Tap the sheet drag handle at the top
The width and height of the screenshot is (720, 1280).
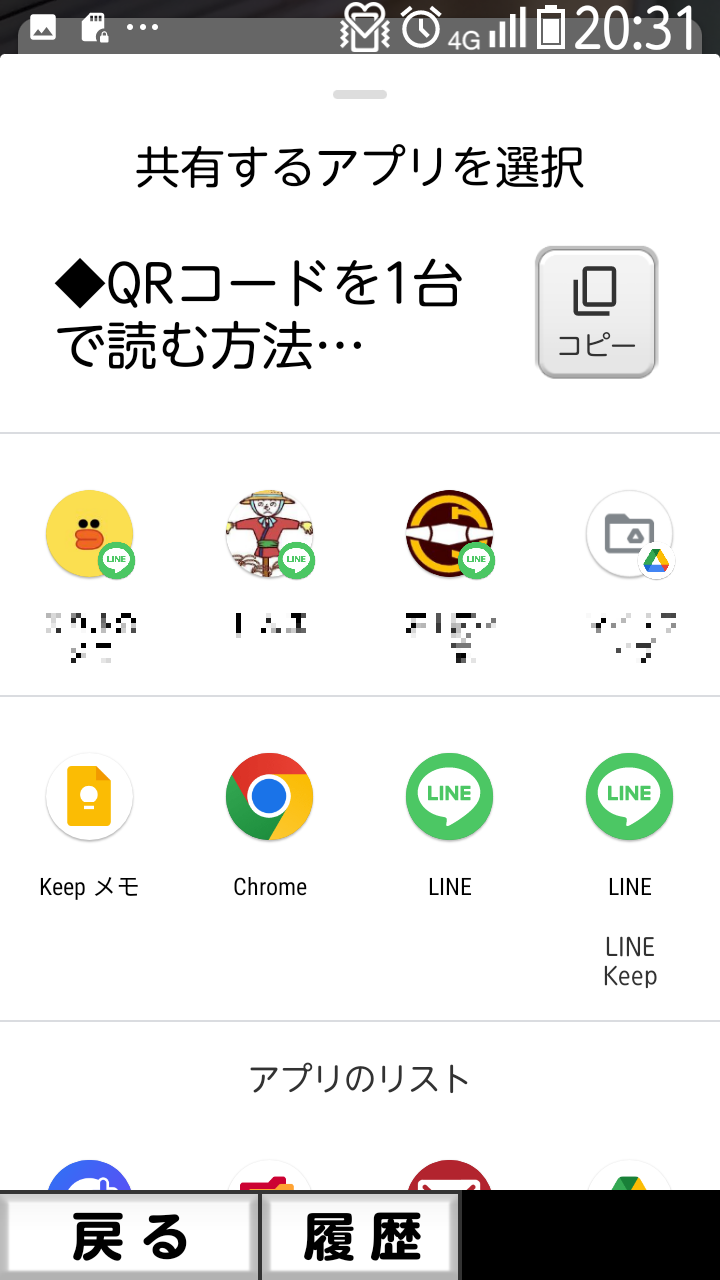[360, 95]
